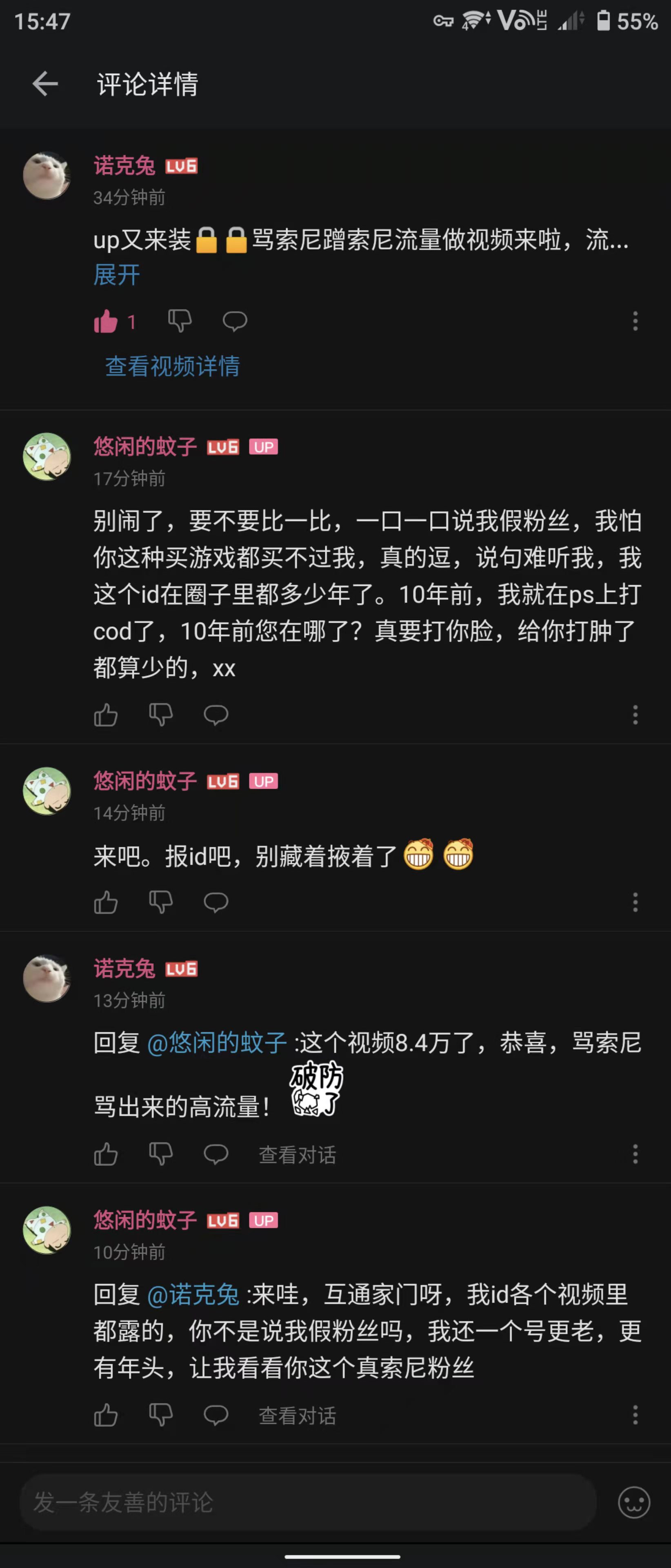671x1568 pixels.
Task: Expand 诺克兔's truncated comment with 展开
Action: [117, 275]
